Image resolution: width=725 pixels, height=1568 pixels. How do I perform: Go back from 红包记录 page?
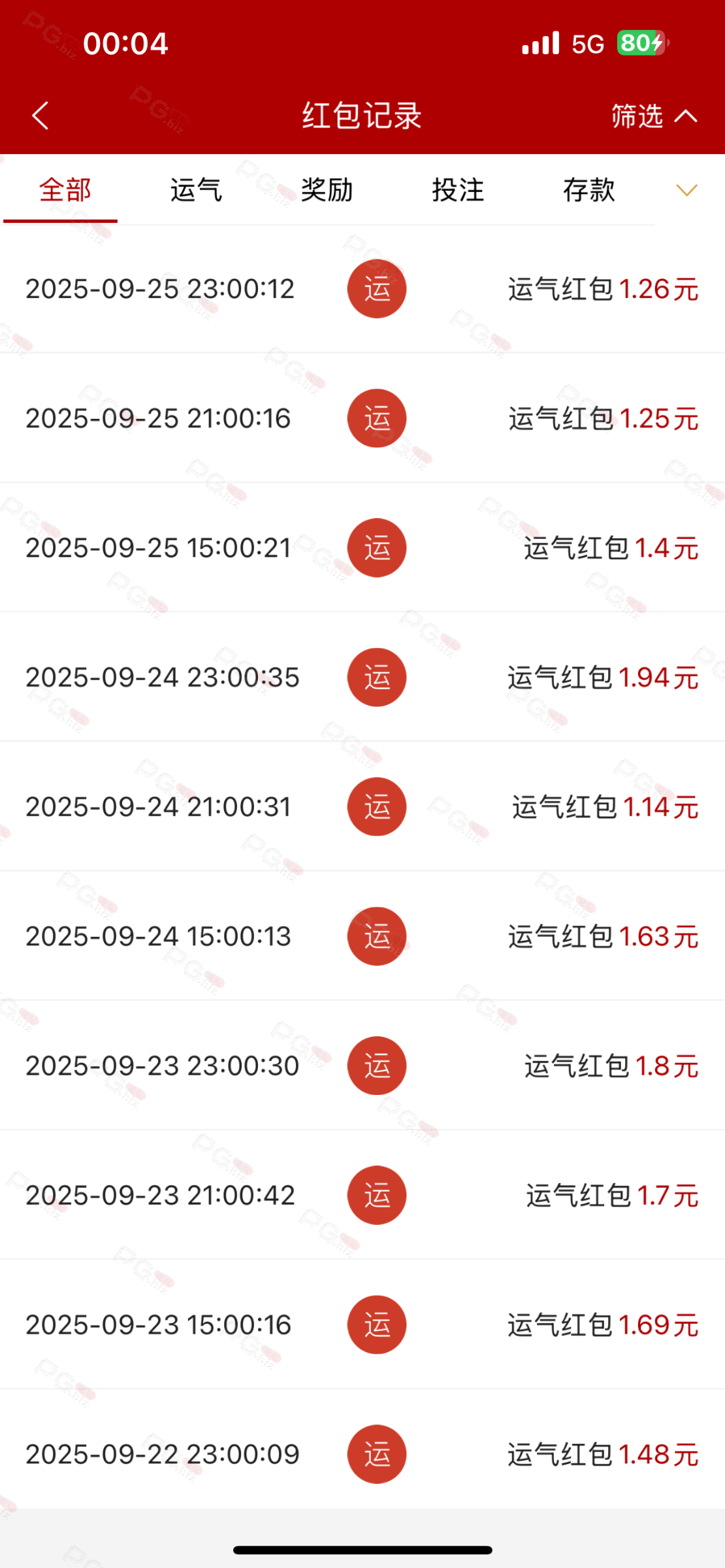[40, 116]
